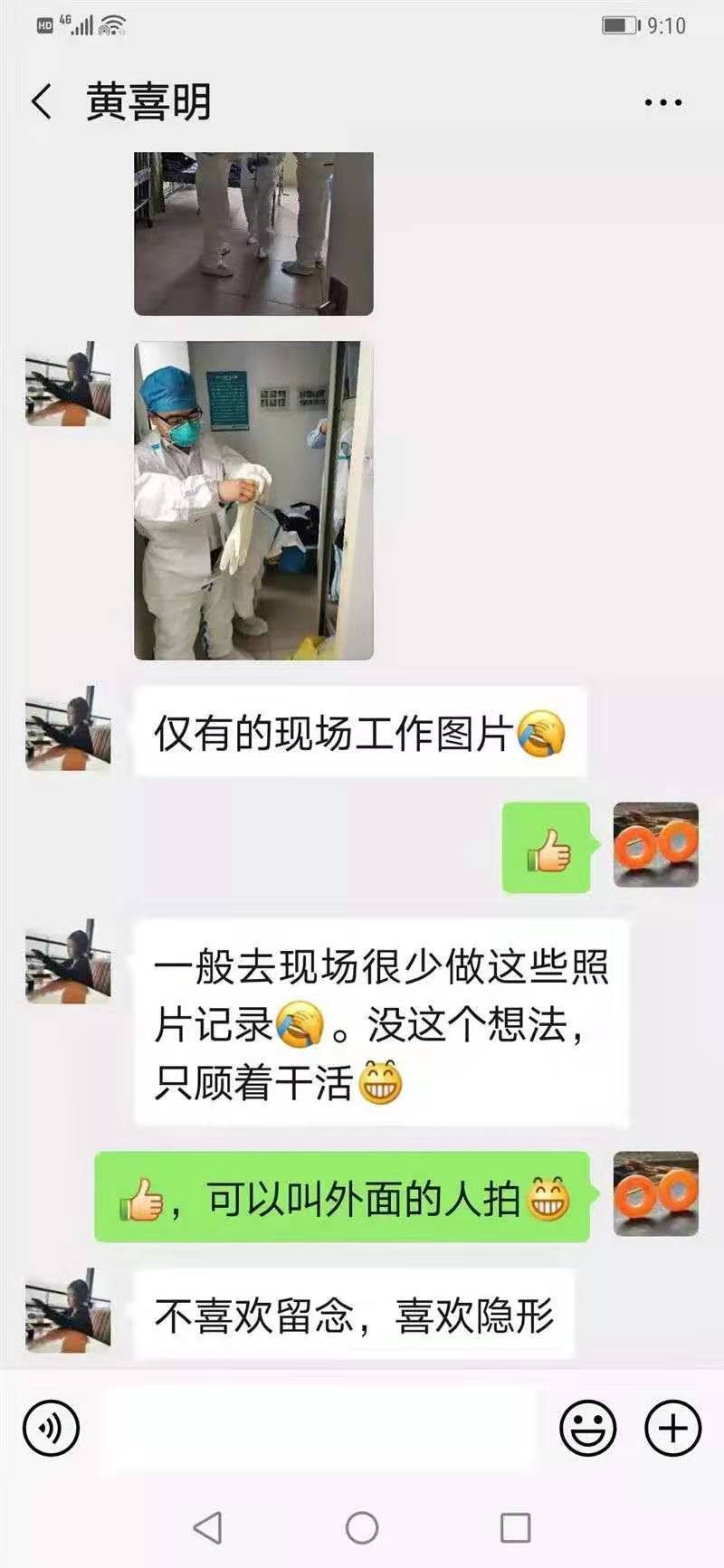Image resolution: width=724 pixels, height=1568 pixels.
Task: Open the emoji sticker panel
Action: pyautogui.click(x=588, y=1429)
